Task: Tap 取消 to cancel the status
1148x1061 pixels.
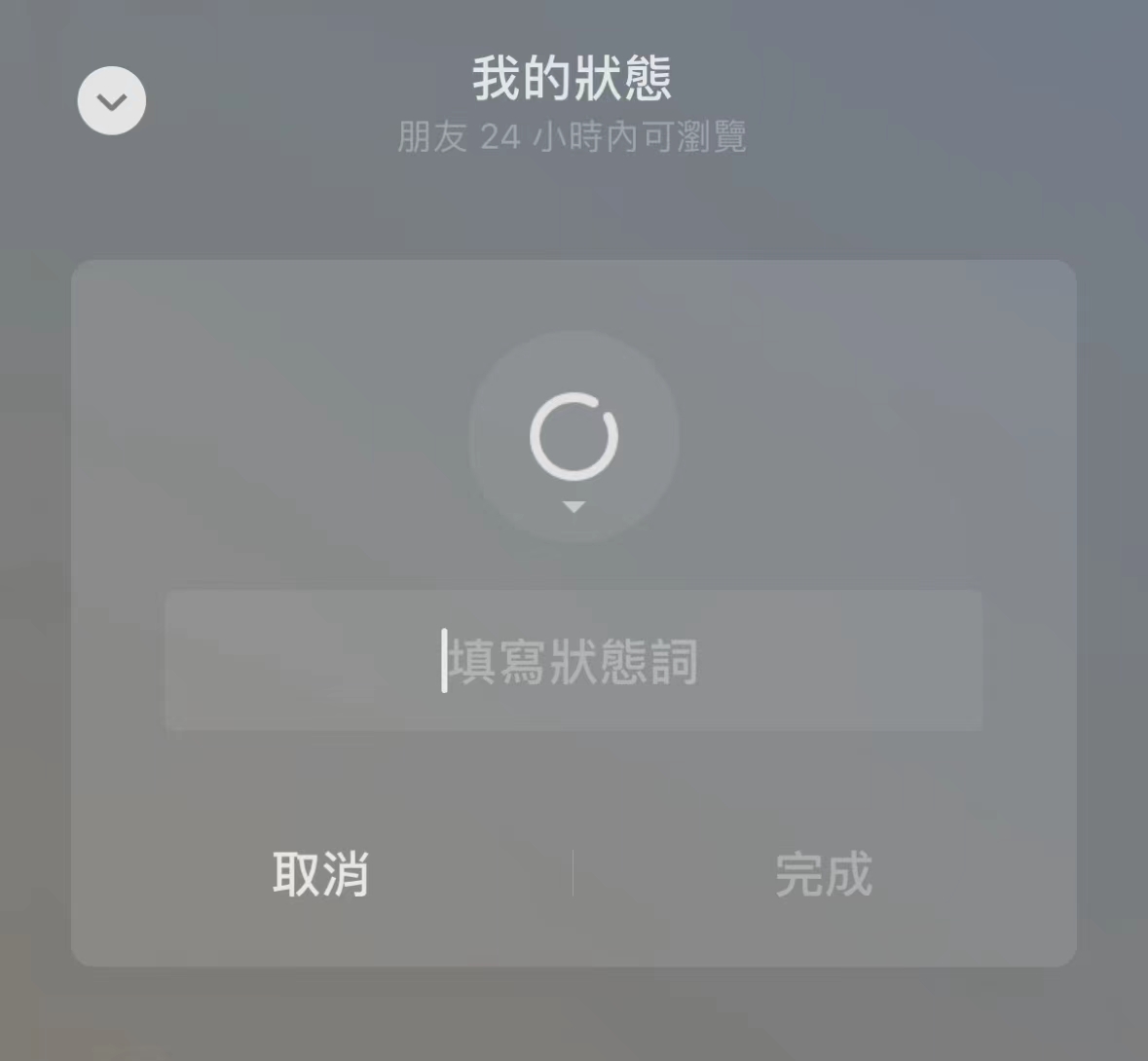Action: 321,873
